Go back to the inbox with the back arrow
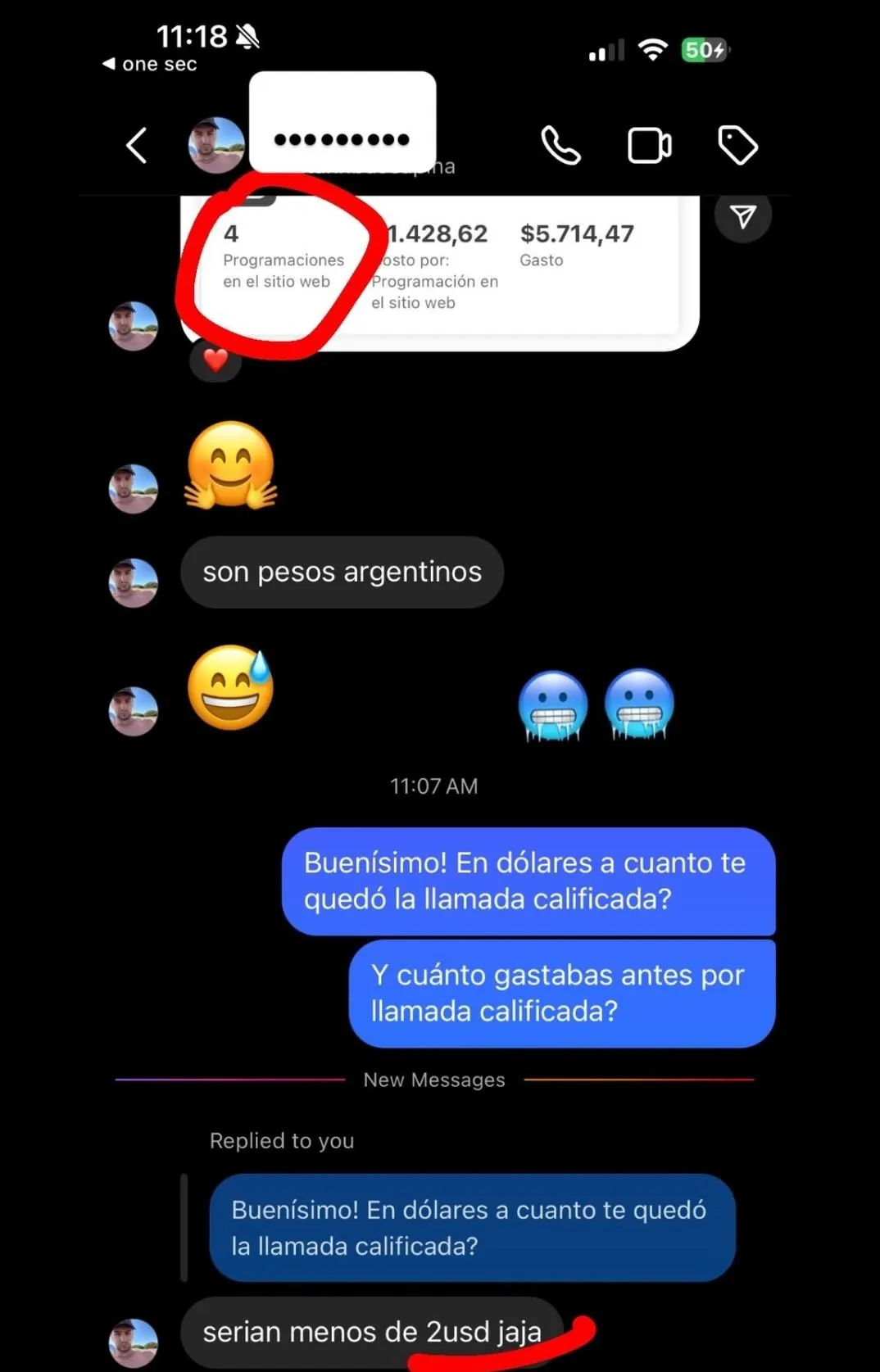Viewport: 880px width, 1372px height. click(x=137, y=146)
